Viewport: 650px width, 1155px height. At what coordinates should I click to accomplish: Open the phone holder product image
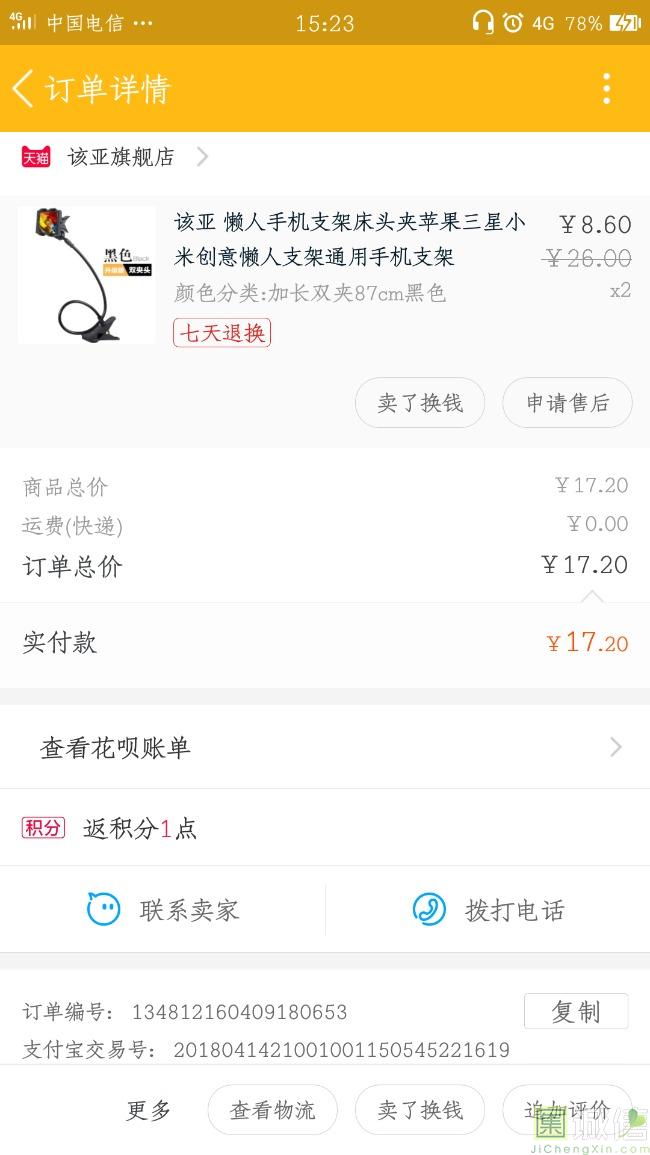[x=87, y=275]
